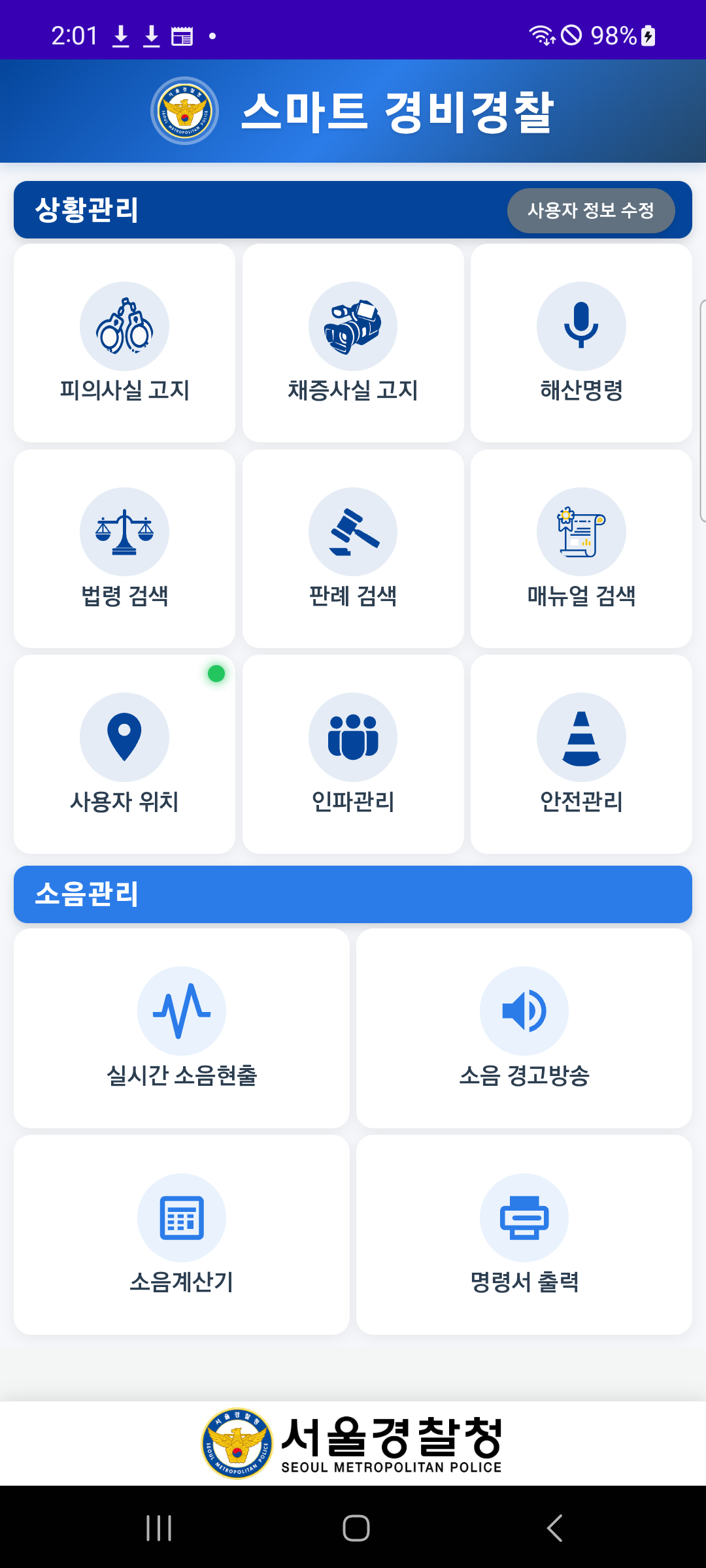Tap the 해산명령 microphone icon

pyautogui.click(x=580, y=325)
